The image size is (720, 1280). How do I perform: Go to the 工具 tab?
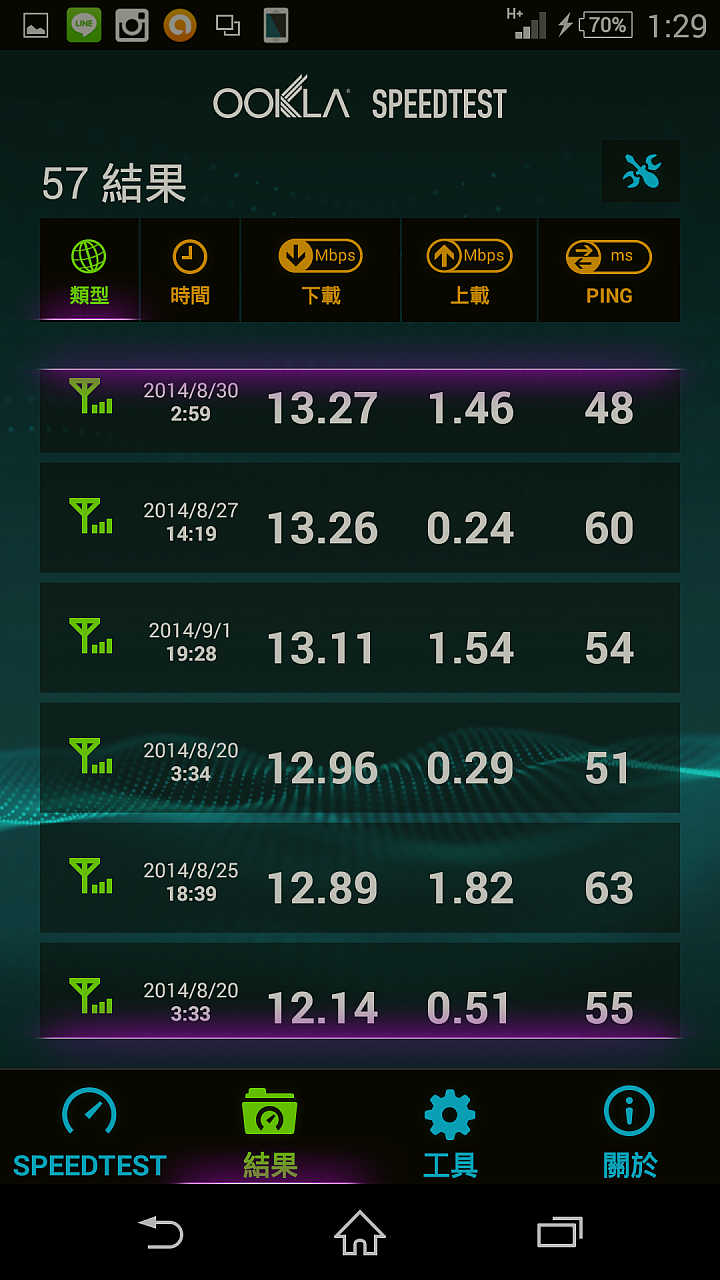click(450, 1129)
